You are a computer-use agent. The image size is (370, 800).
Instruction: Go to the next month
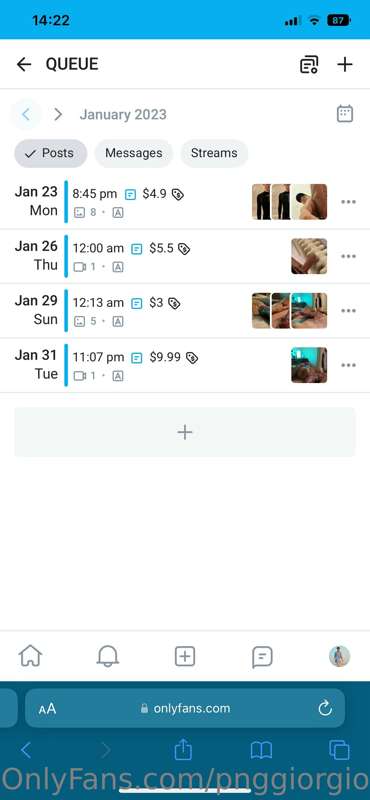pyautogui.click(x=58, y=114)
